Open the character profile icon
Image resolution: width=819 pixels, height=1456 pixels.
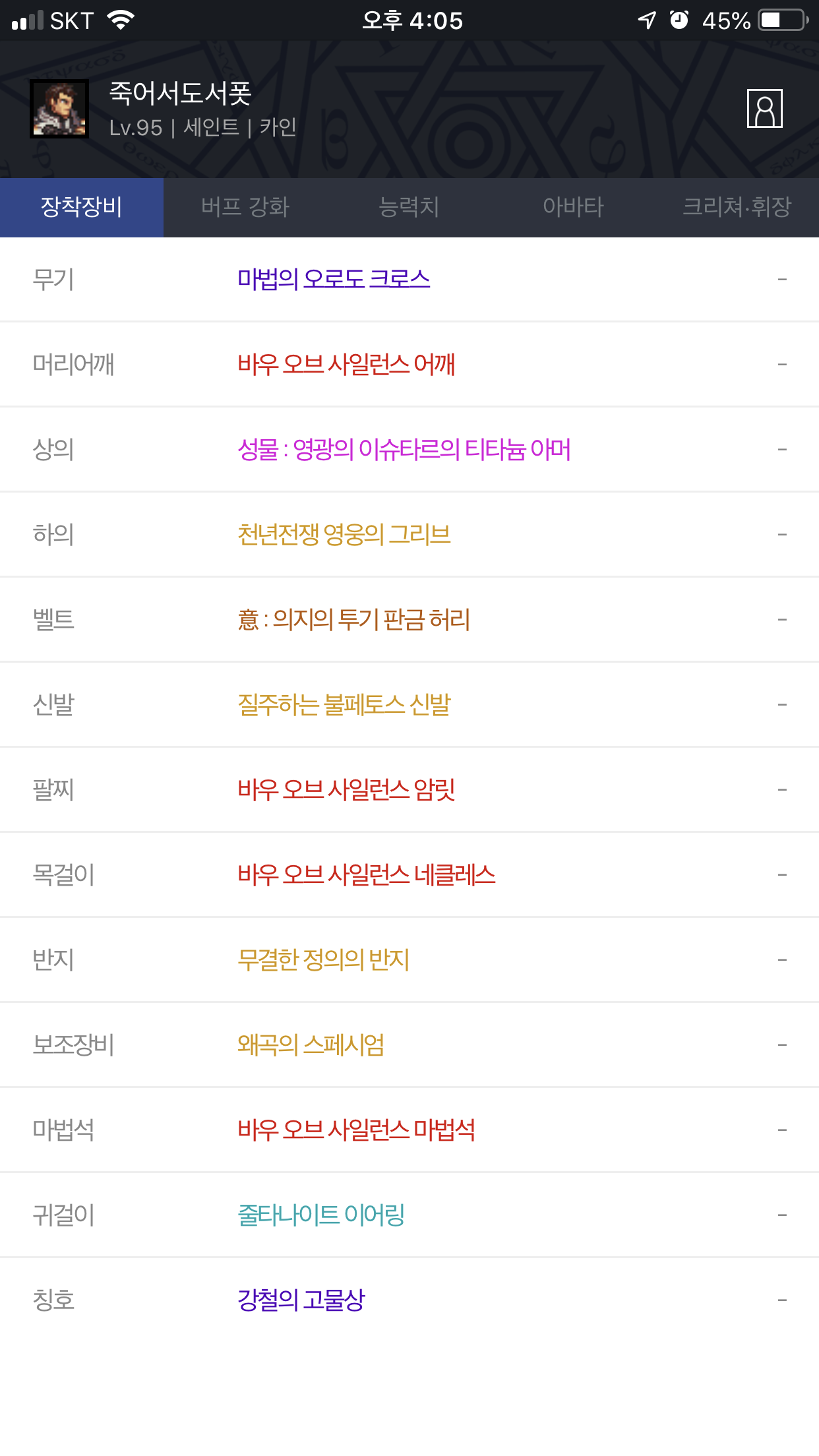[x=764, y=109]
